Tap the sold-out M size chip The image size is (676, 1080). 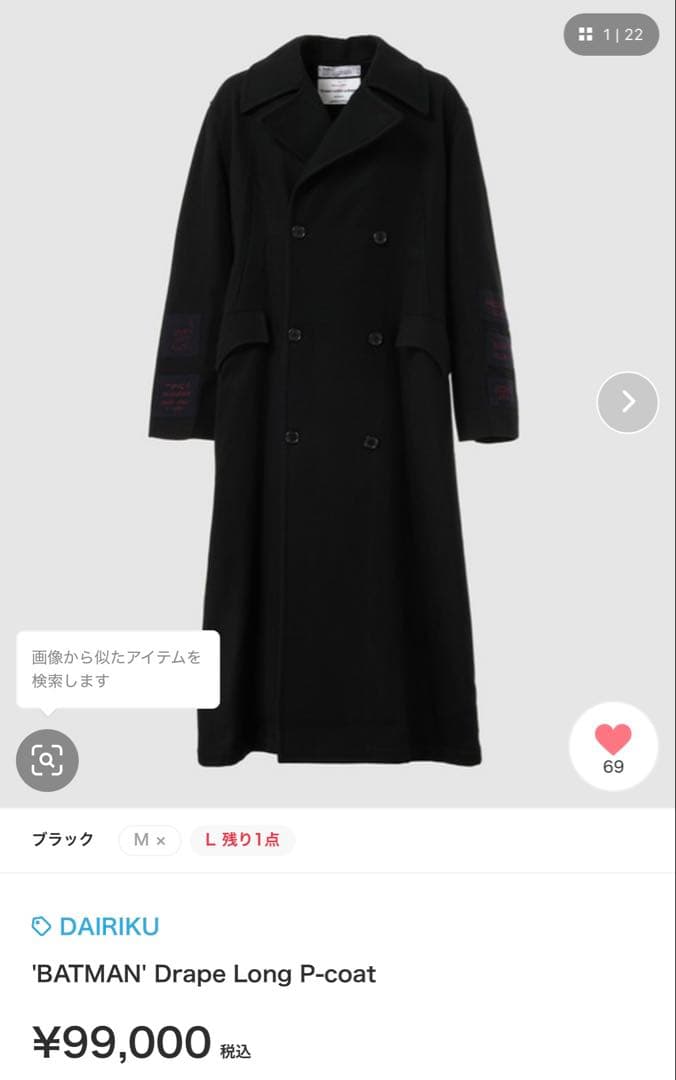pos(149,840)
